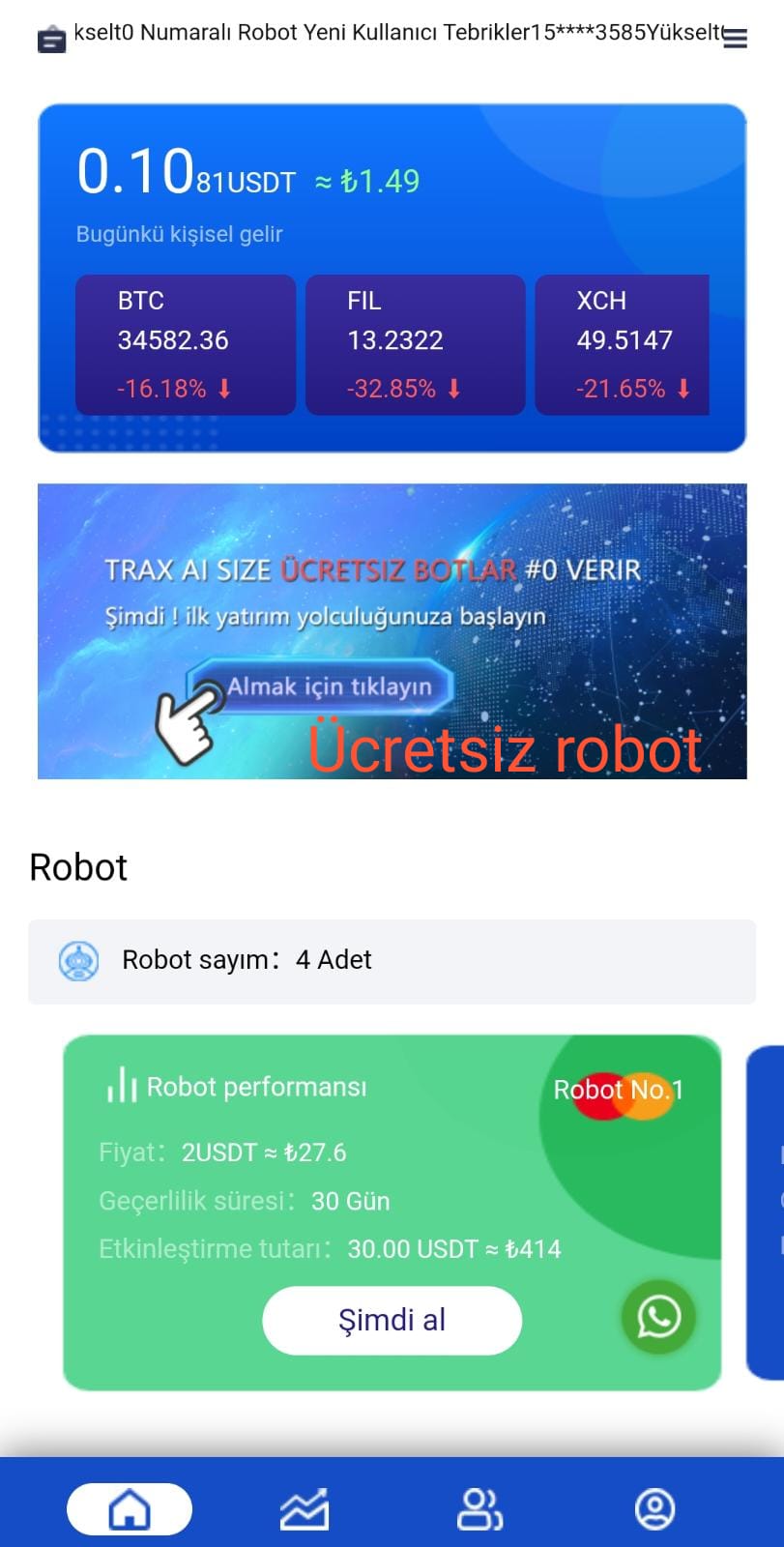The height and width of the screenshot is (1547, 784).
Task: Open the FIL price card
Action: (x=415, y=344)
